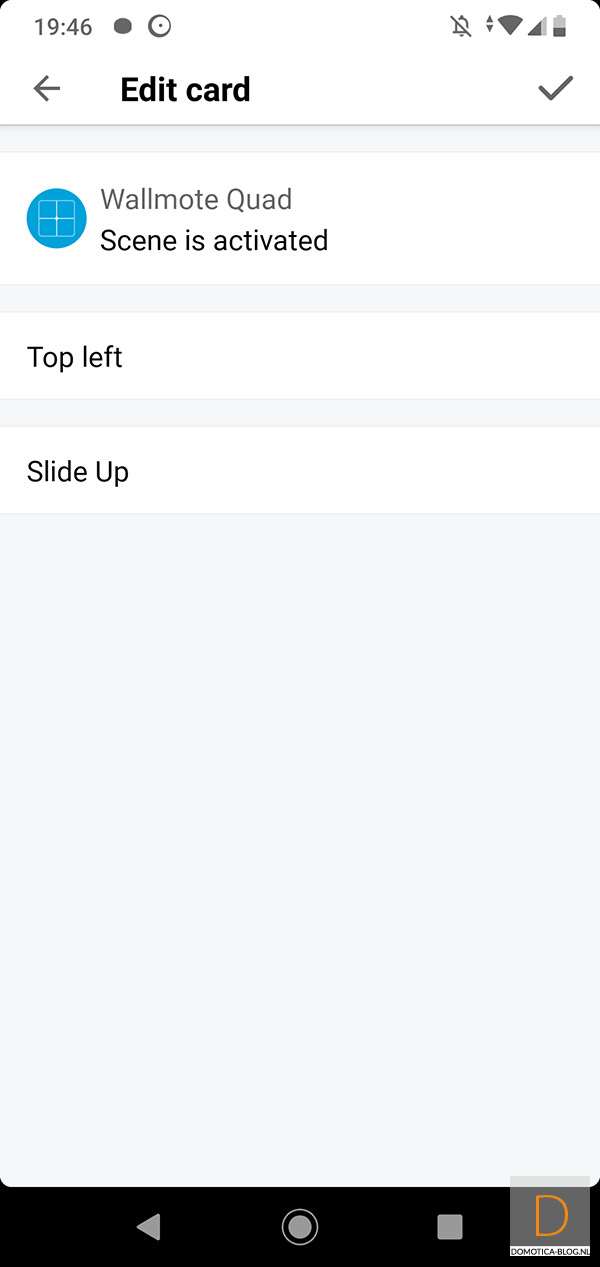The width and height of the screenshot is (600, 1267).
Task: Confirm the card with the checkmark
Action: pyautogui.click(x=555, y=89)
